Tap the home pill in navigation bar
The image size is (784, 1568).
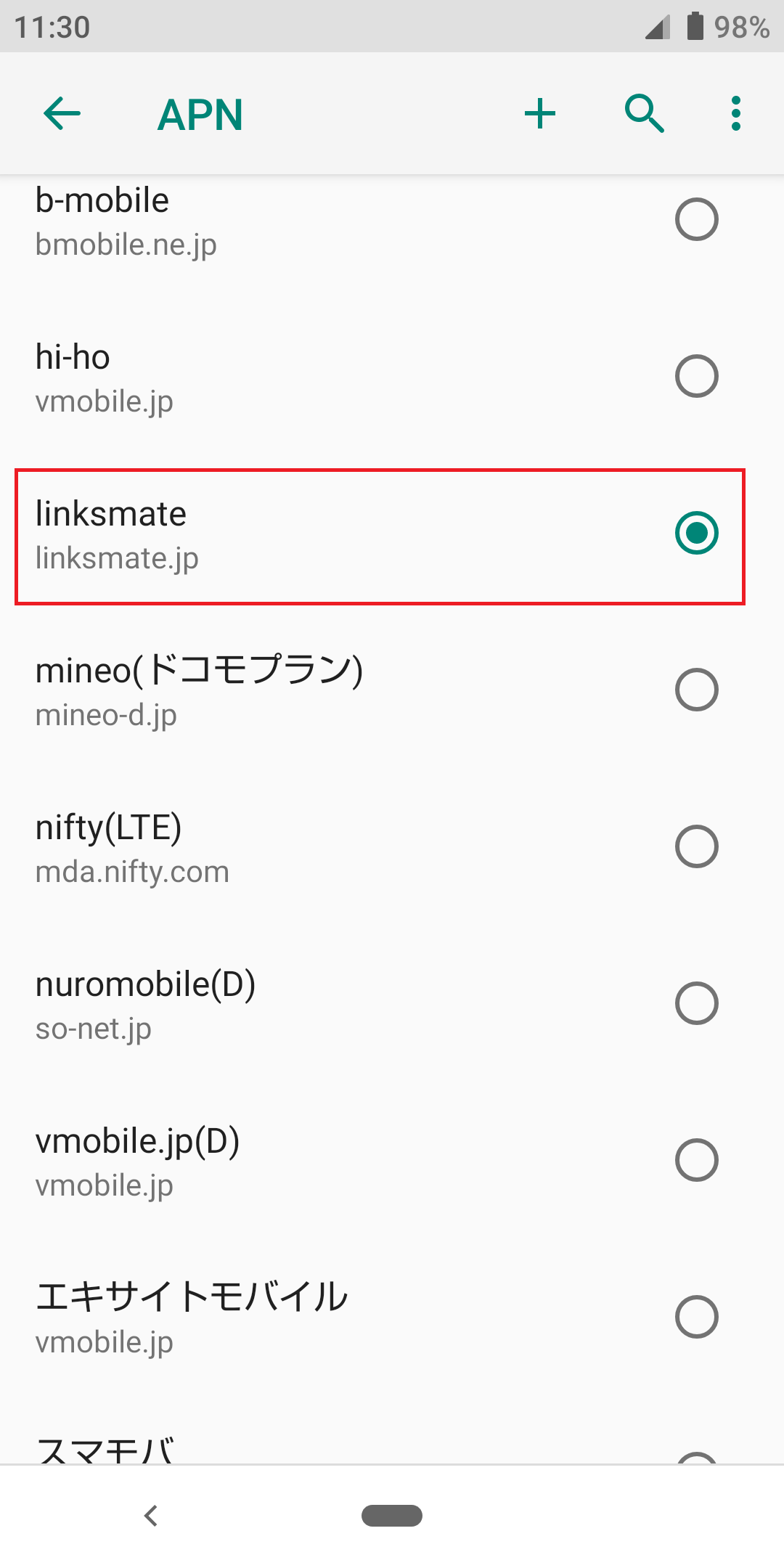coord(392,1516)
